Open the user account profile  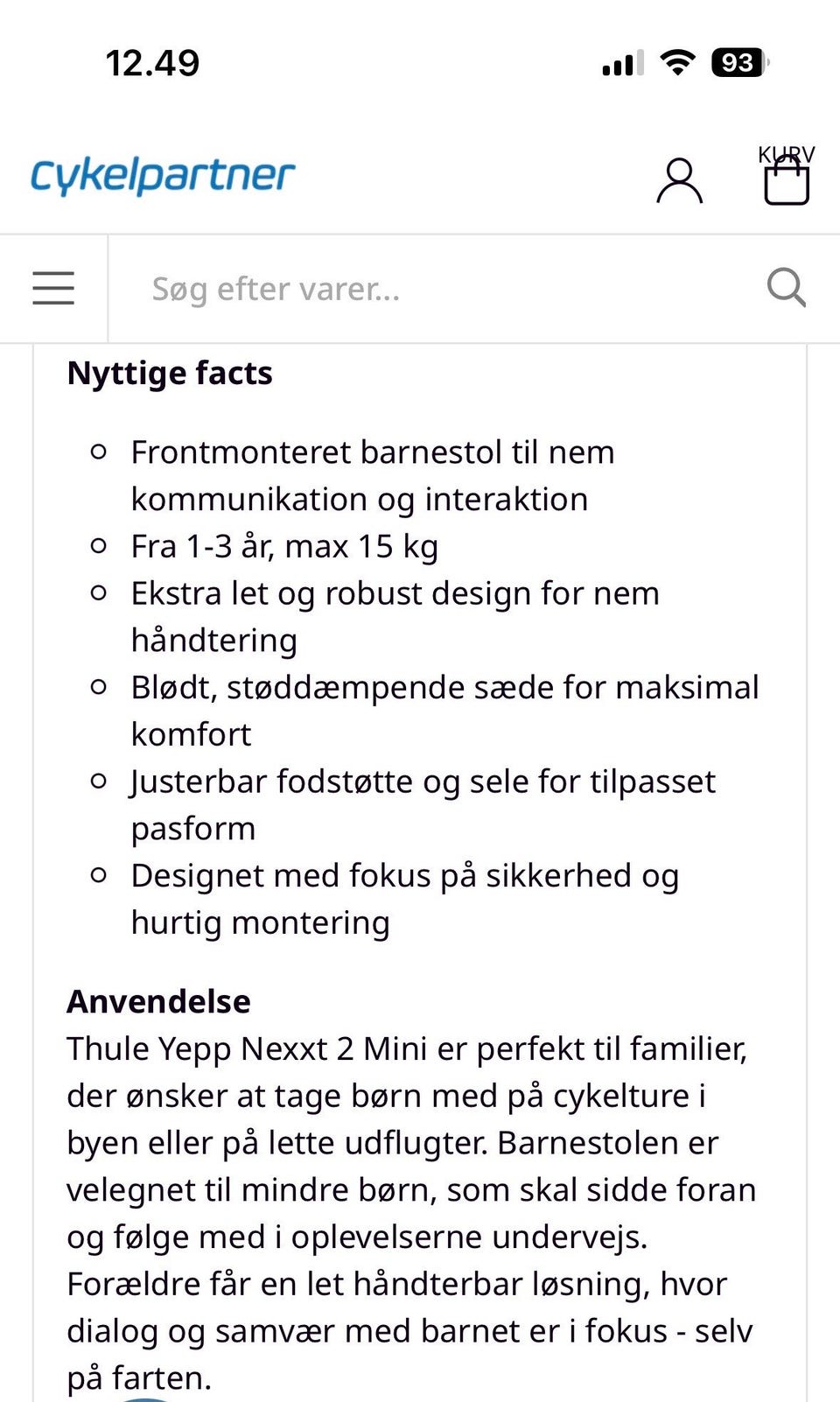[680, 181]
